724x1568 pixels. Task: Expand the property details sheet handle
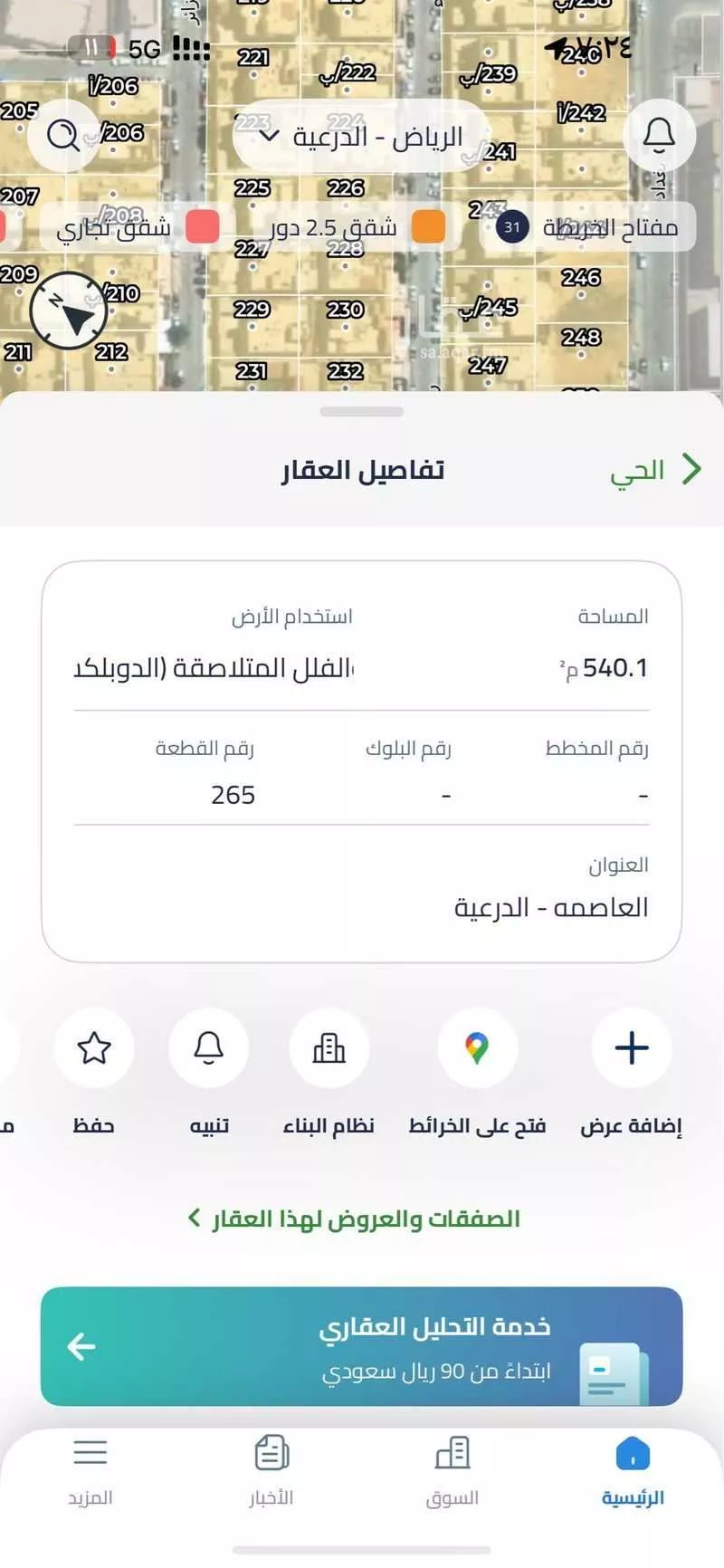click(361, 412)
